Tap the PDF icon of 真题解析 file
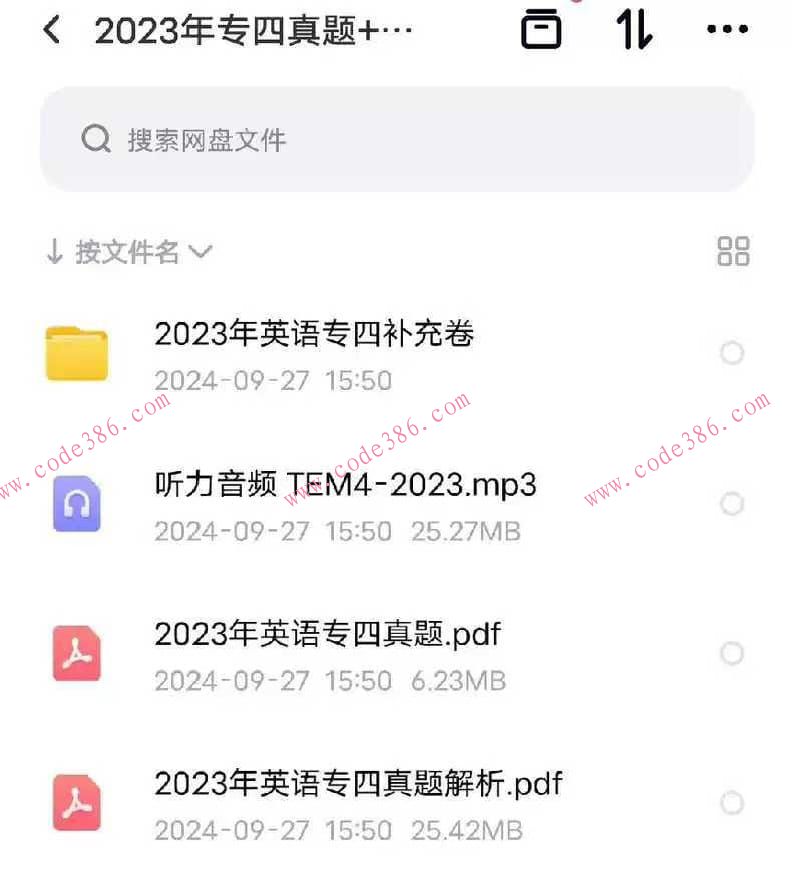 [x=78, y=804]
